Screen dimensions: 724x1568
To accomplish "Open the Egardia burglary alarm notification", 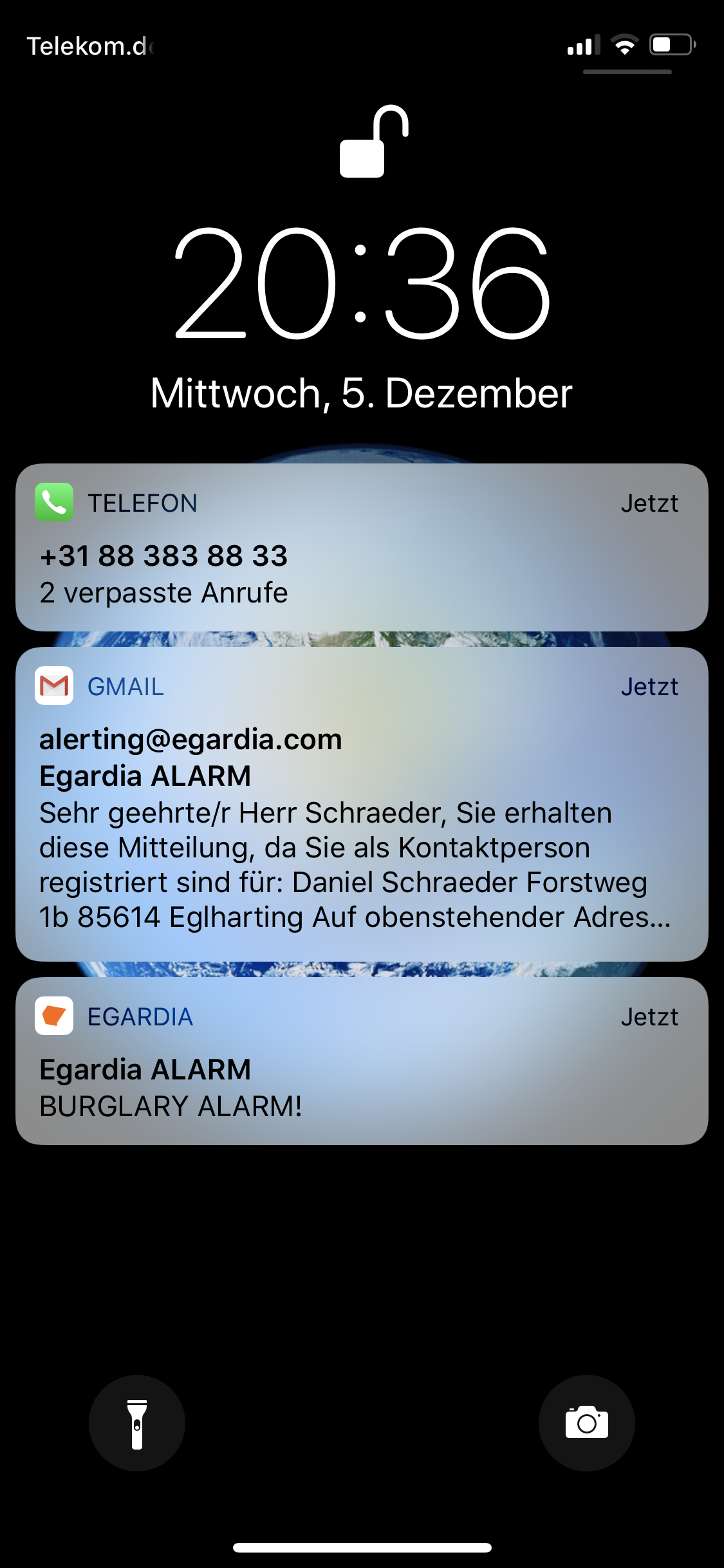I will tap(362, 1061).
